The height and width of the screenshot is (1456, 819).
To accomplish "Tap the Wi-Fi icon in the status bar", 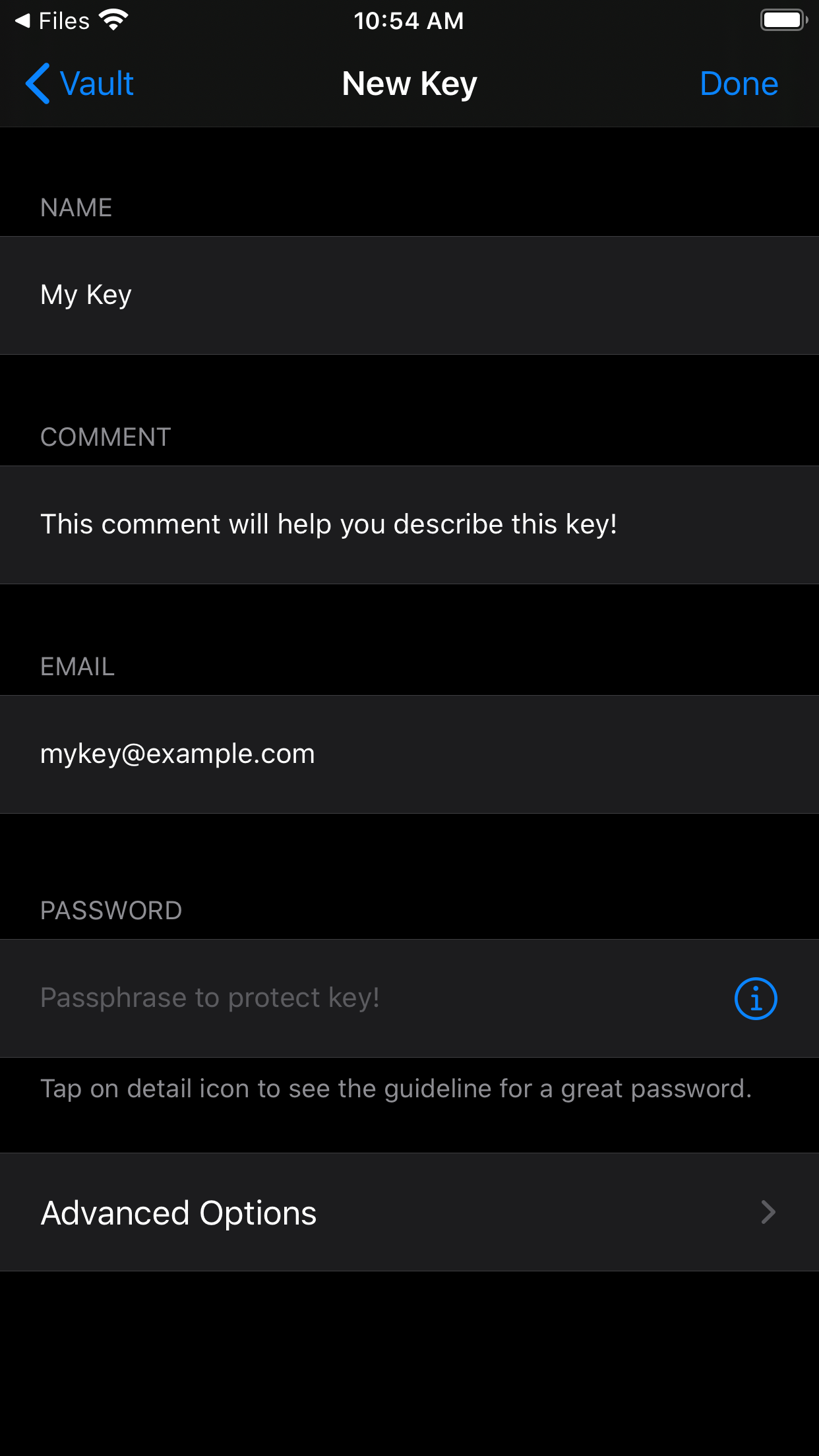I will [x=113, y=20].
